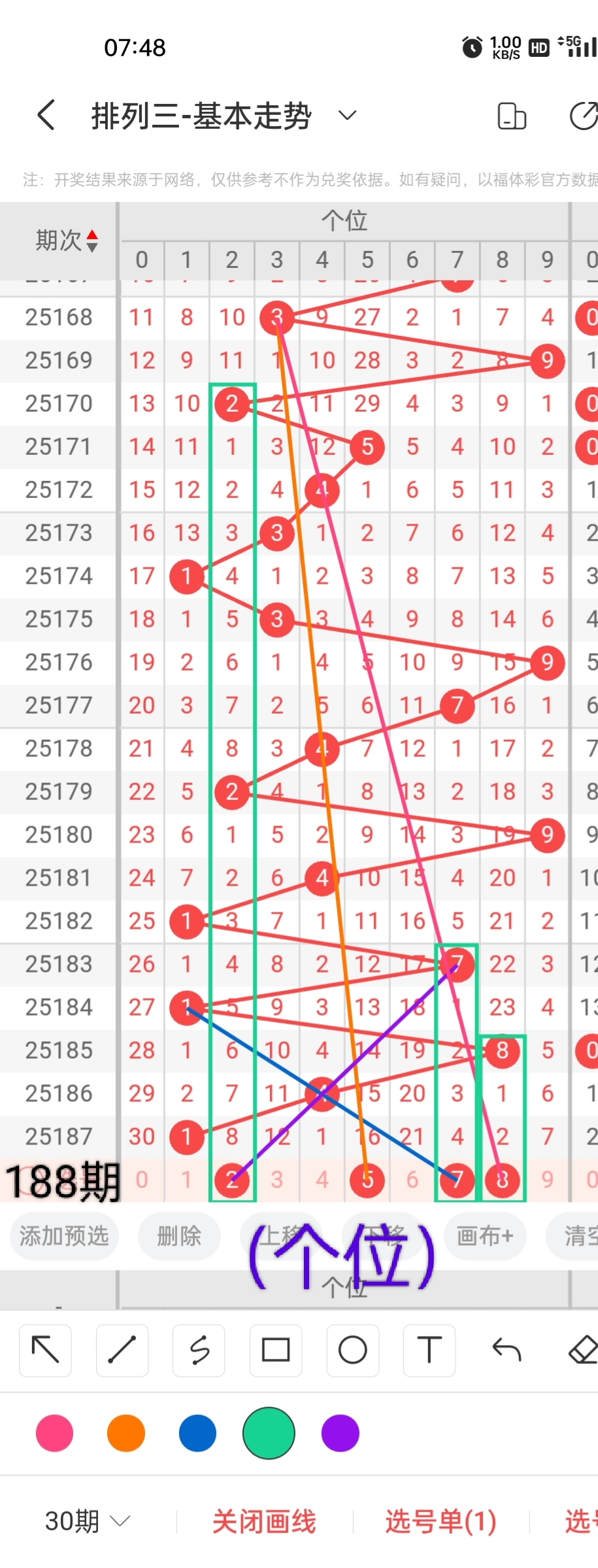Select the arrow drawing tool

point(45,1350)
